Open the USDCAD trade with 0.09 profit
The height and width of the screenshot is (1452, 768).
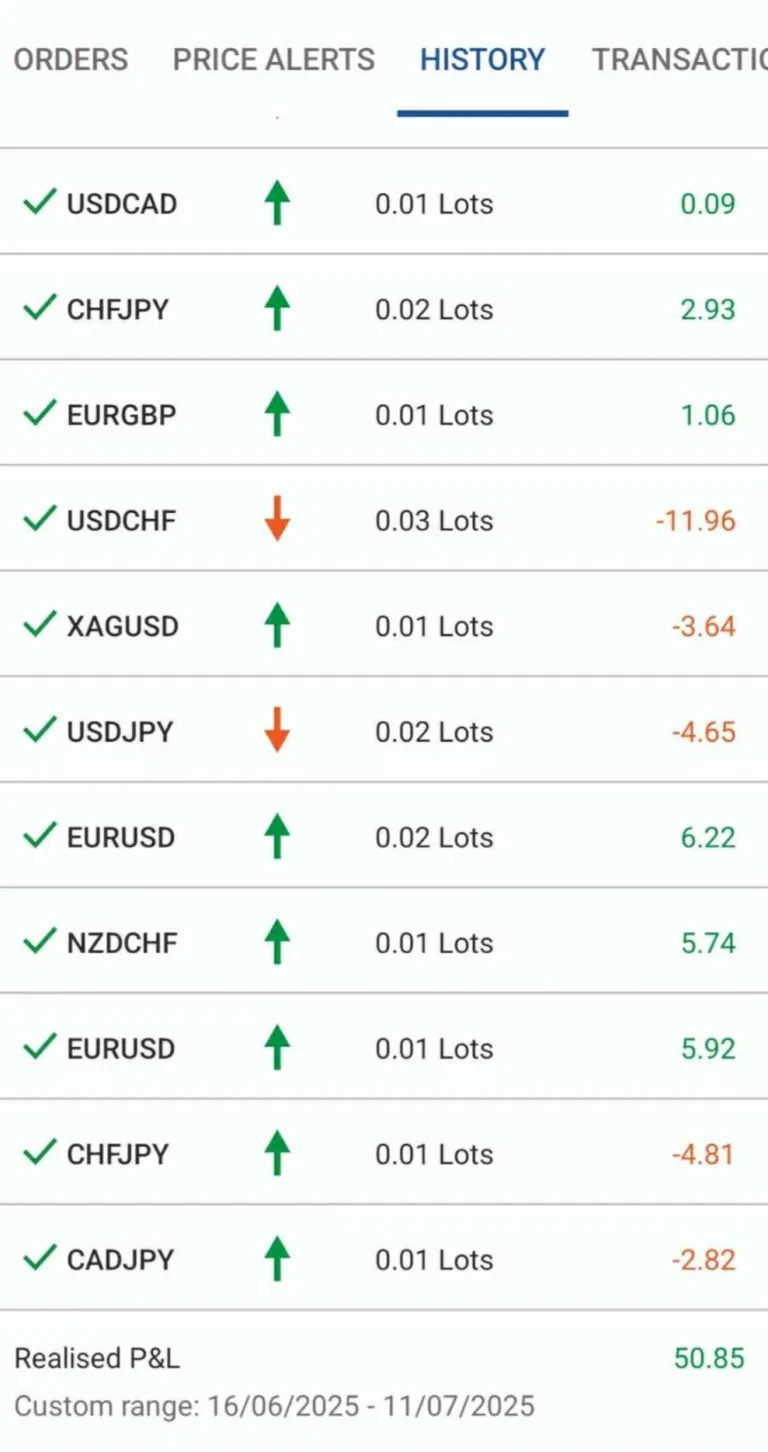pos(384,202)
